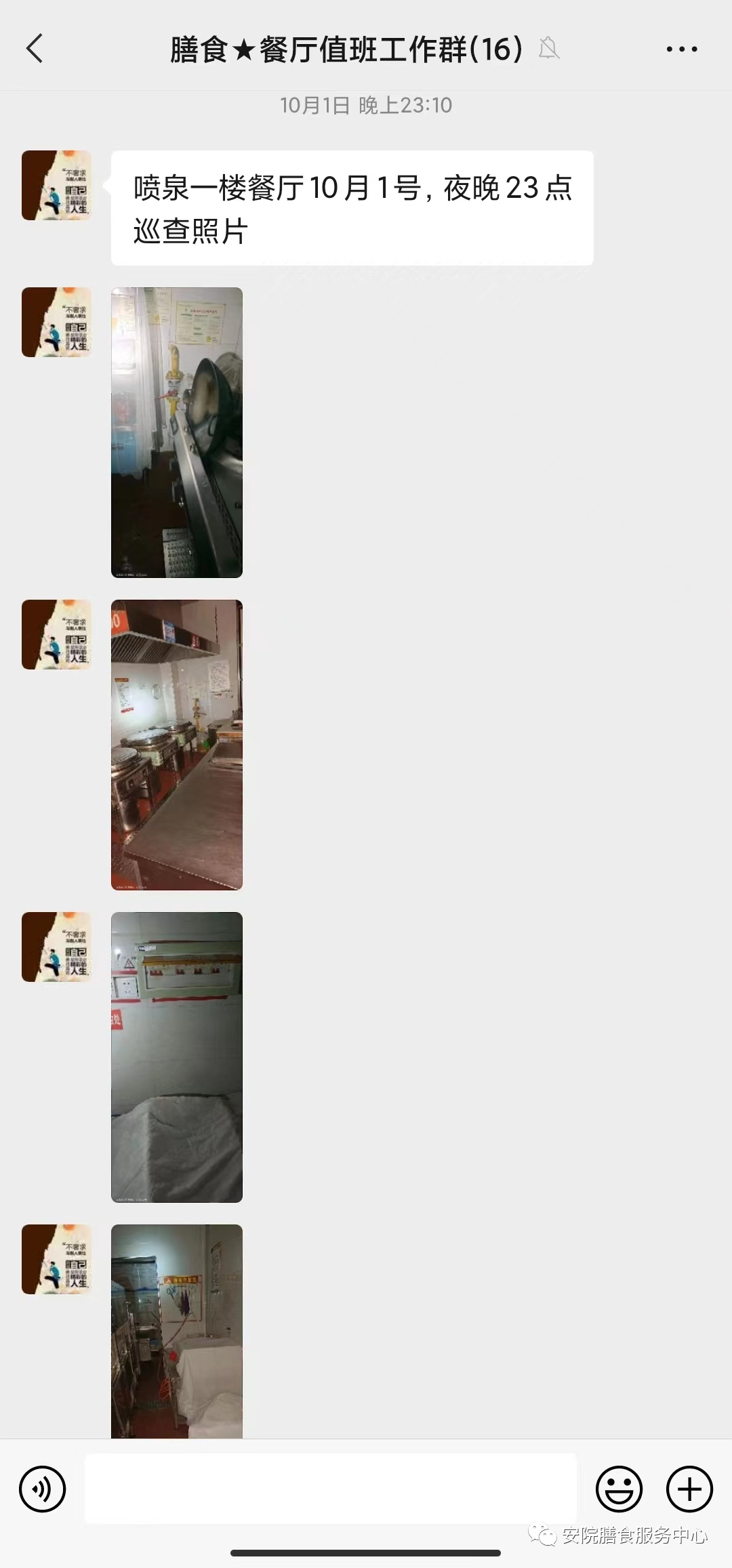Open the sender's avatar beside the text message
Viewport: 732px width, 1568px height.
[x=56, y=185]
